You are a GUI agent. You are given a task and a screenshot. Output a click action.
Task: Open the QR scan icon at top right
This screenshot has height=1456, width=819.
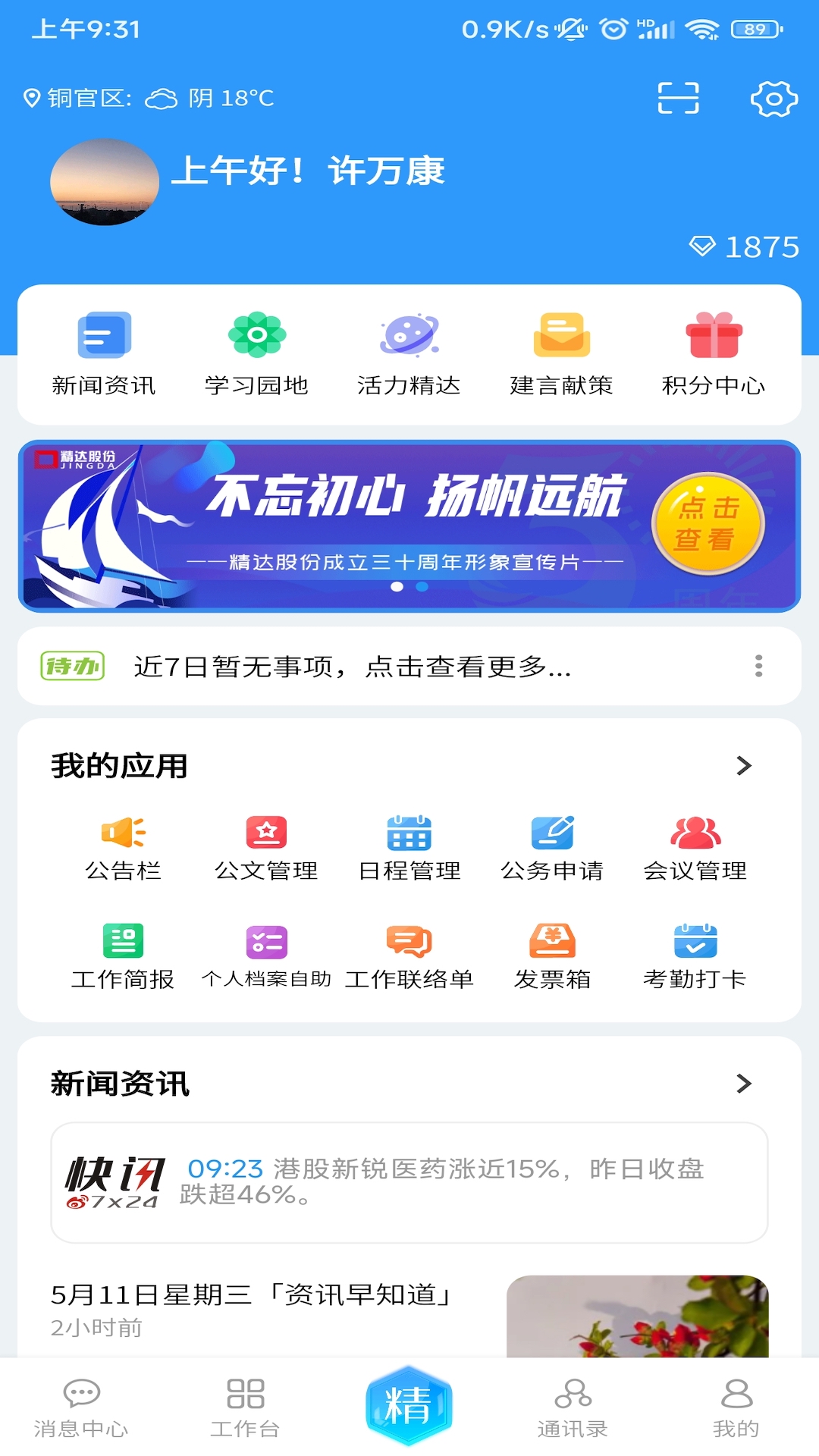coord(677,99)
